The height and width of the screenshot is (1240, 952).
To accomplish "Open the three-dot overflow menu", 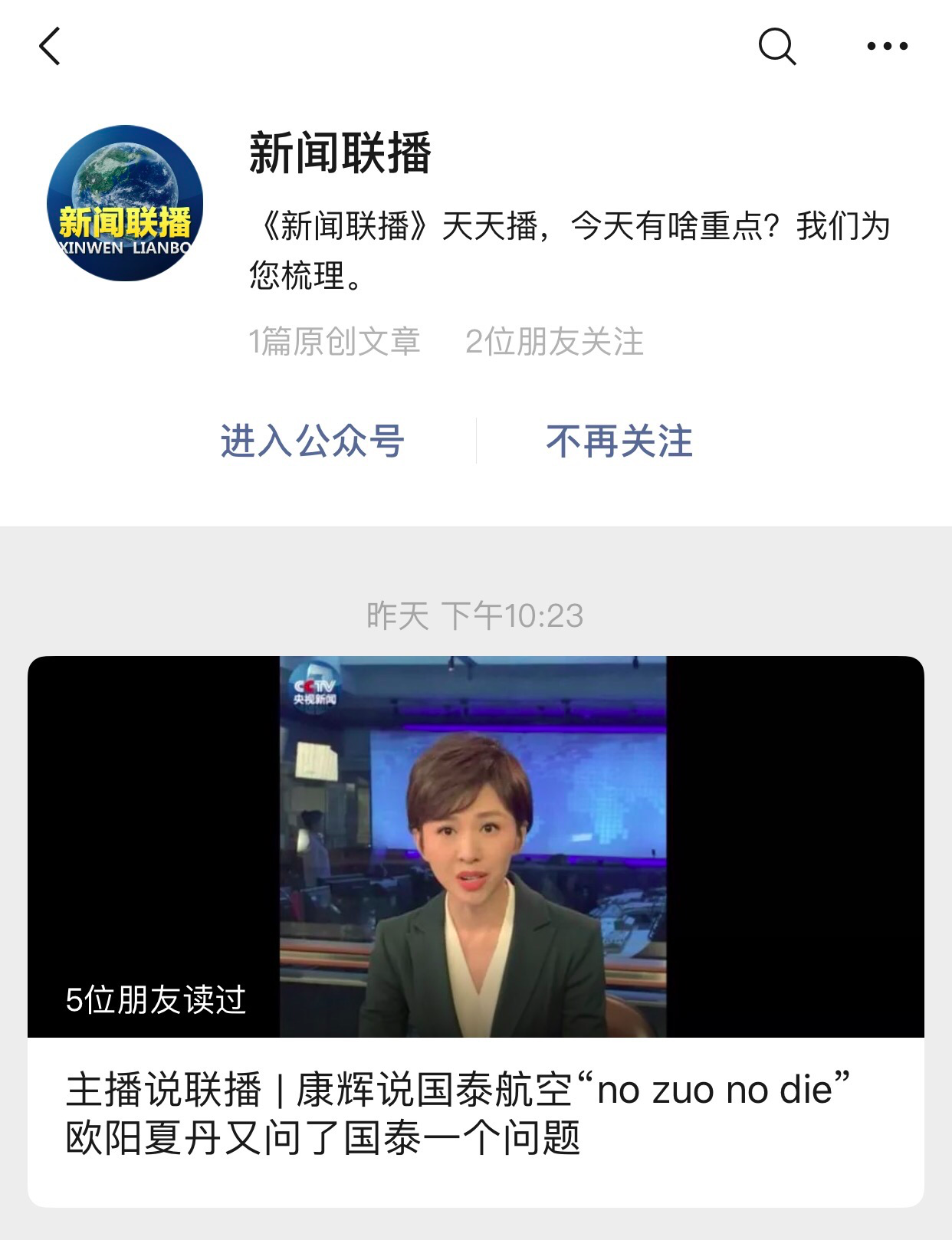I will click(x=887, y=47).
